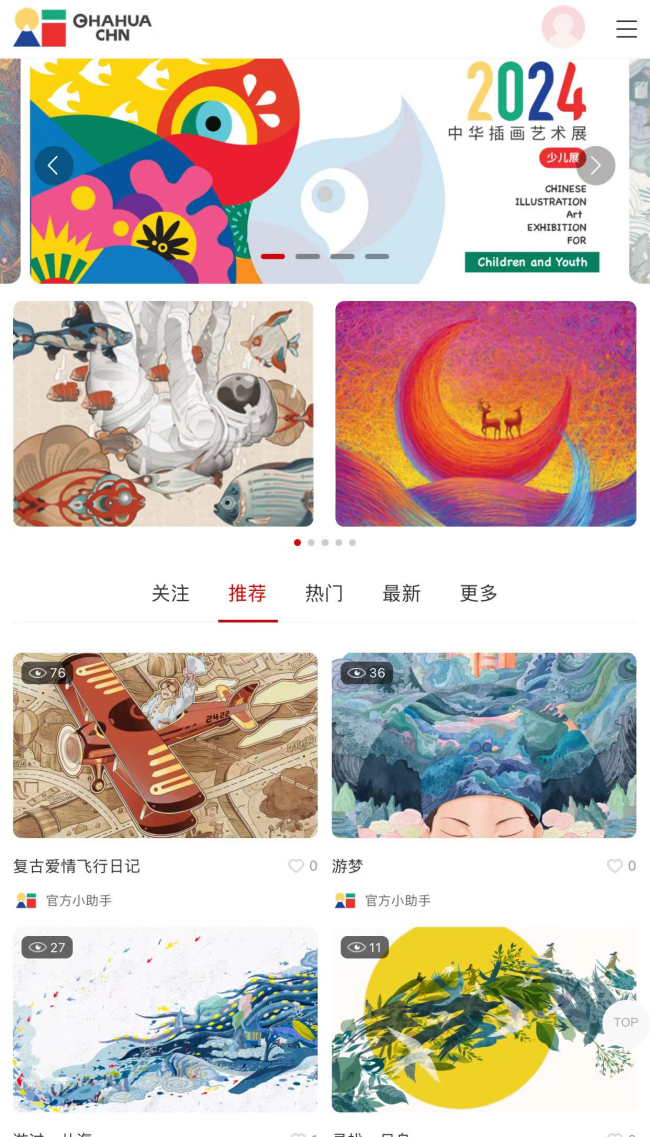Open the user profile avatar
This screenshot has height=1137, width=650.
click(563, 27)
